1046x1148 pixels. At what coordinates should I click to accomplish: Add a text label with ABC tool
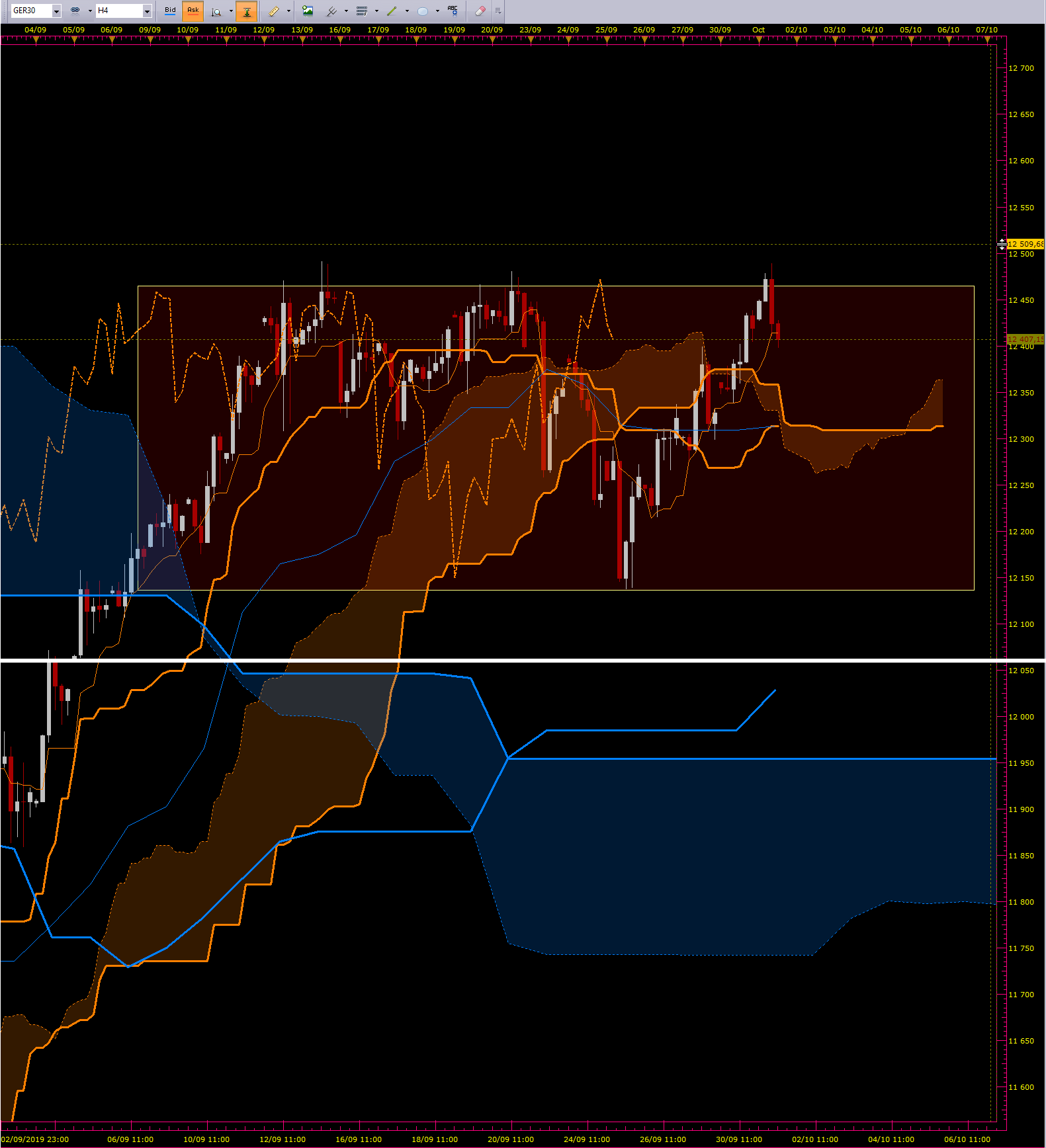click(453, 11)
